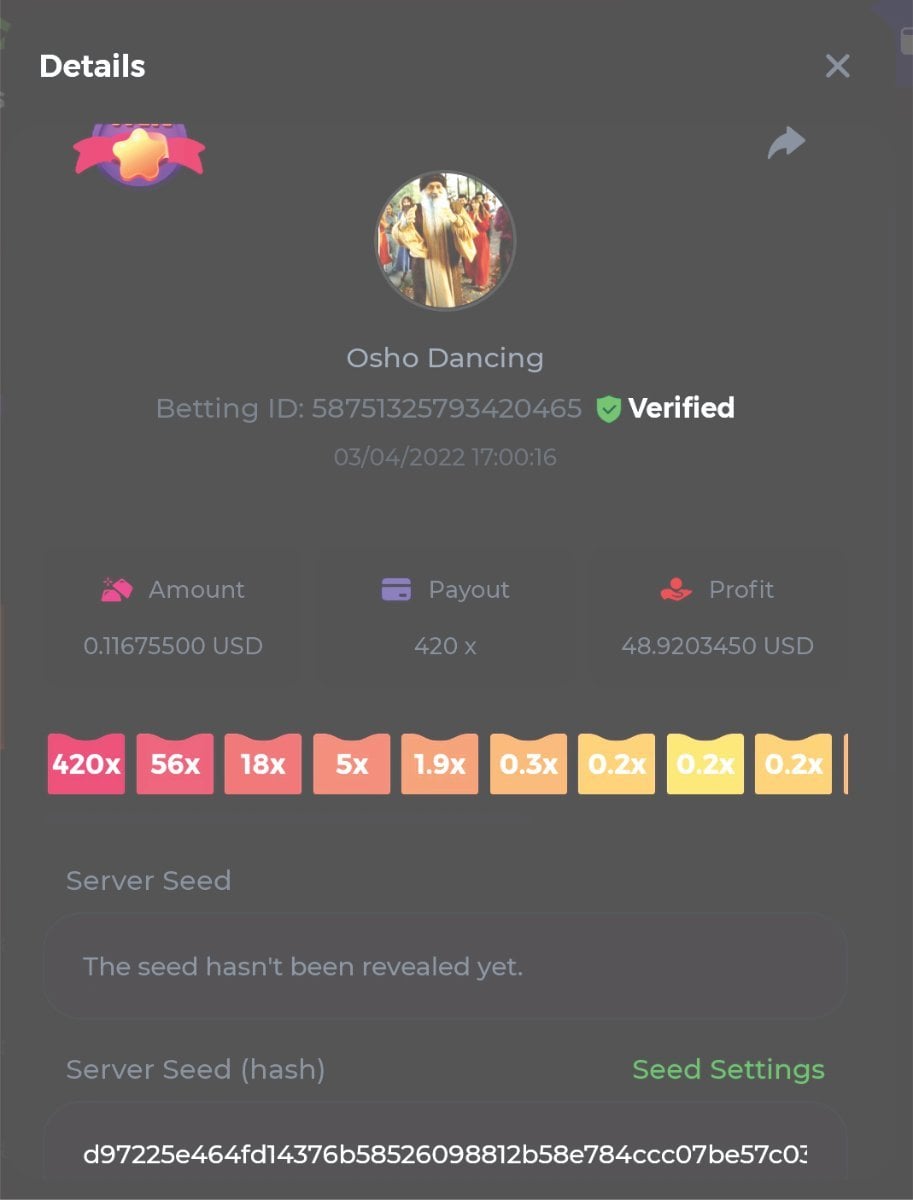
Task: Open Seed Settings link
Action: pos(728,1069)
